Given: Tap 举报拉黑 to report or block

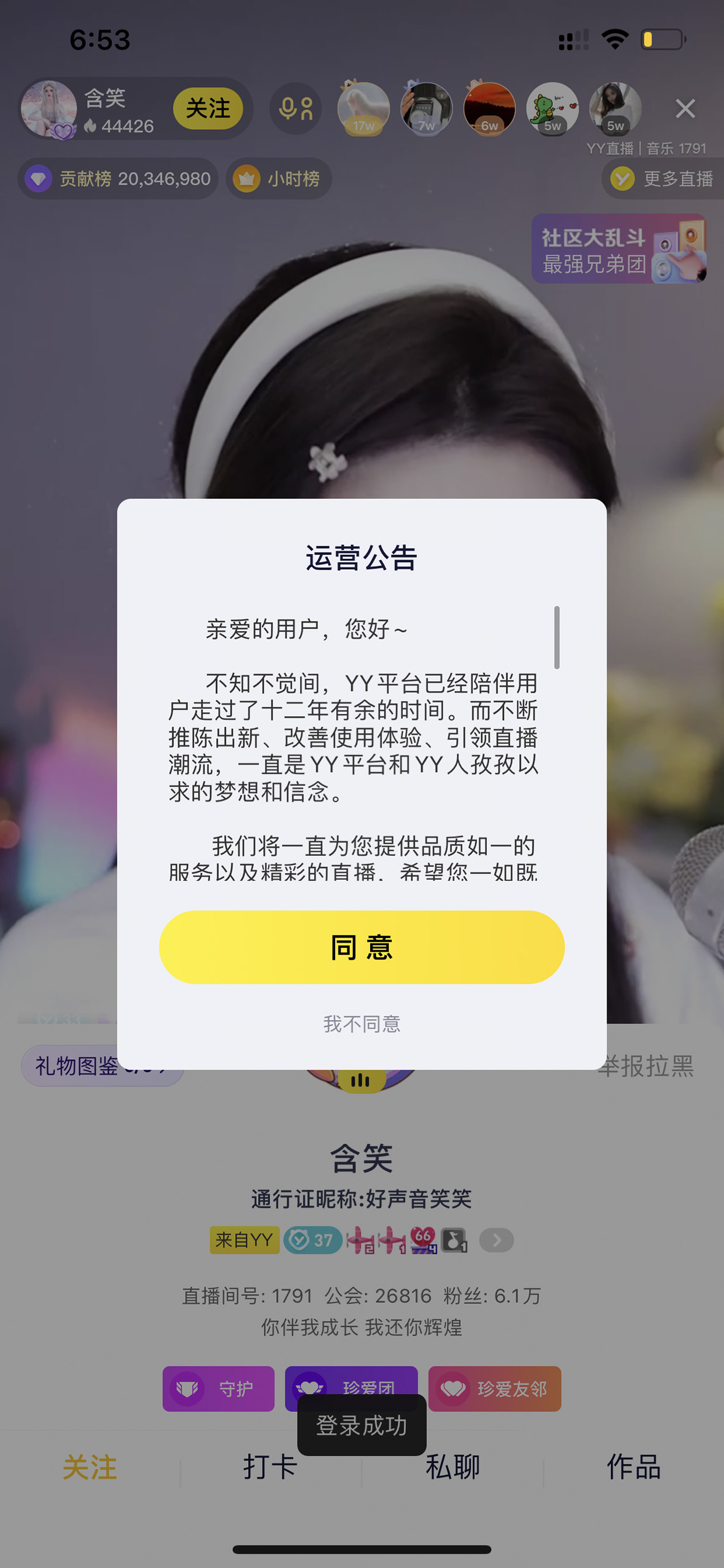Looking at the screenshot, I should click(646, 1066).
